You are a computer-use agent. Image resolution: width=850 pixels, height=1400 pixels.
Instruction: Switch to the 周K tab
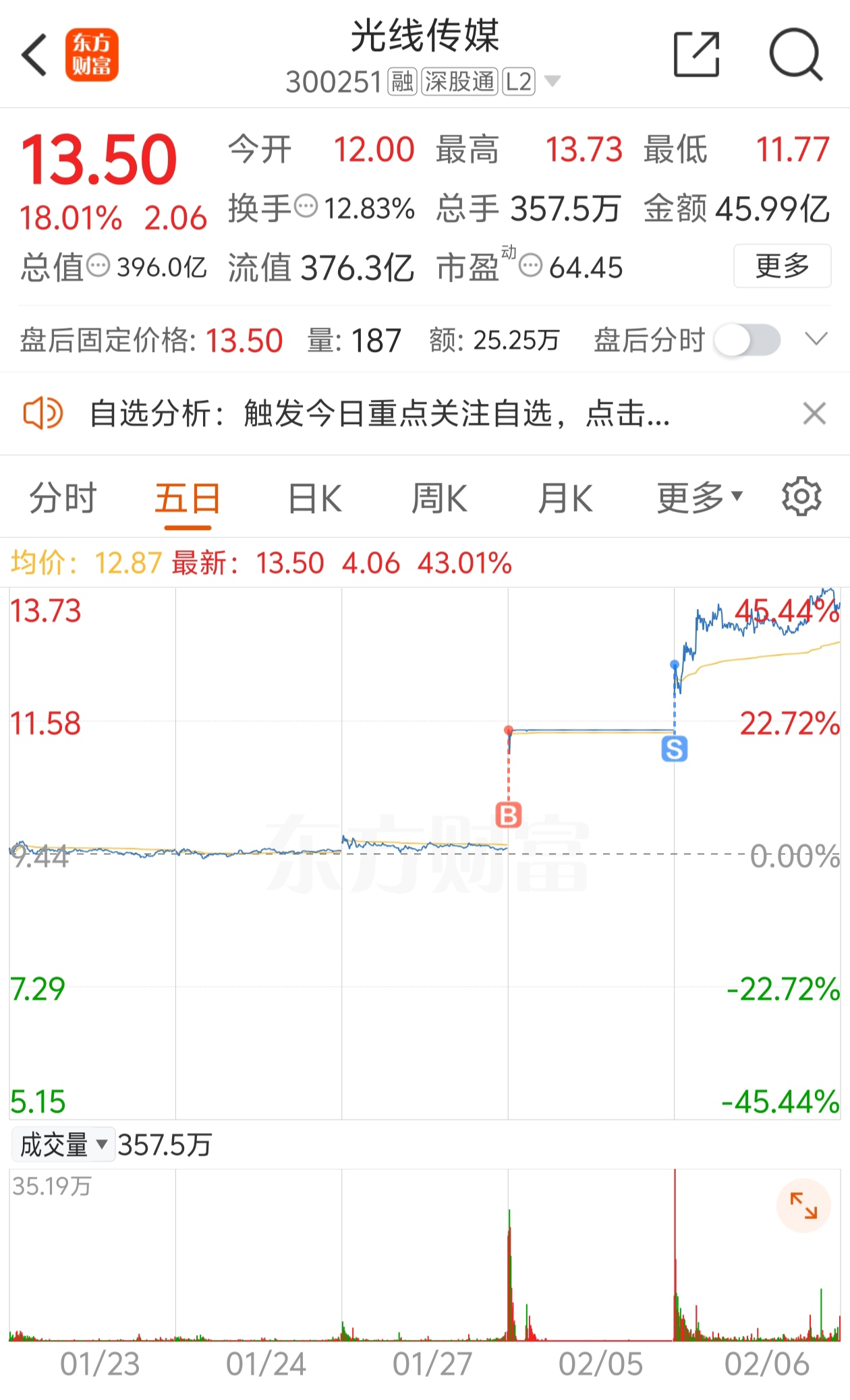pyautogui.click(x=439, y=499)
